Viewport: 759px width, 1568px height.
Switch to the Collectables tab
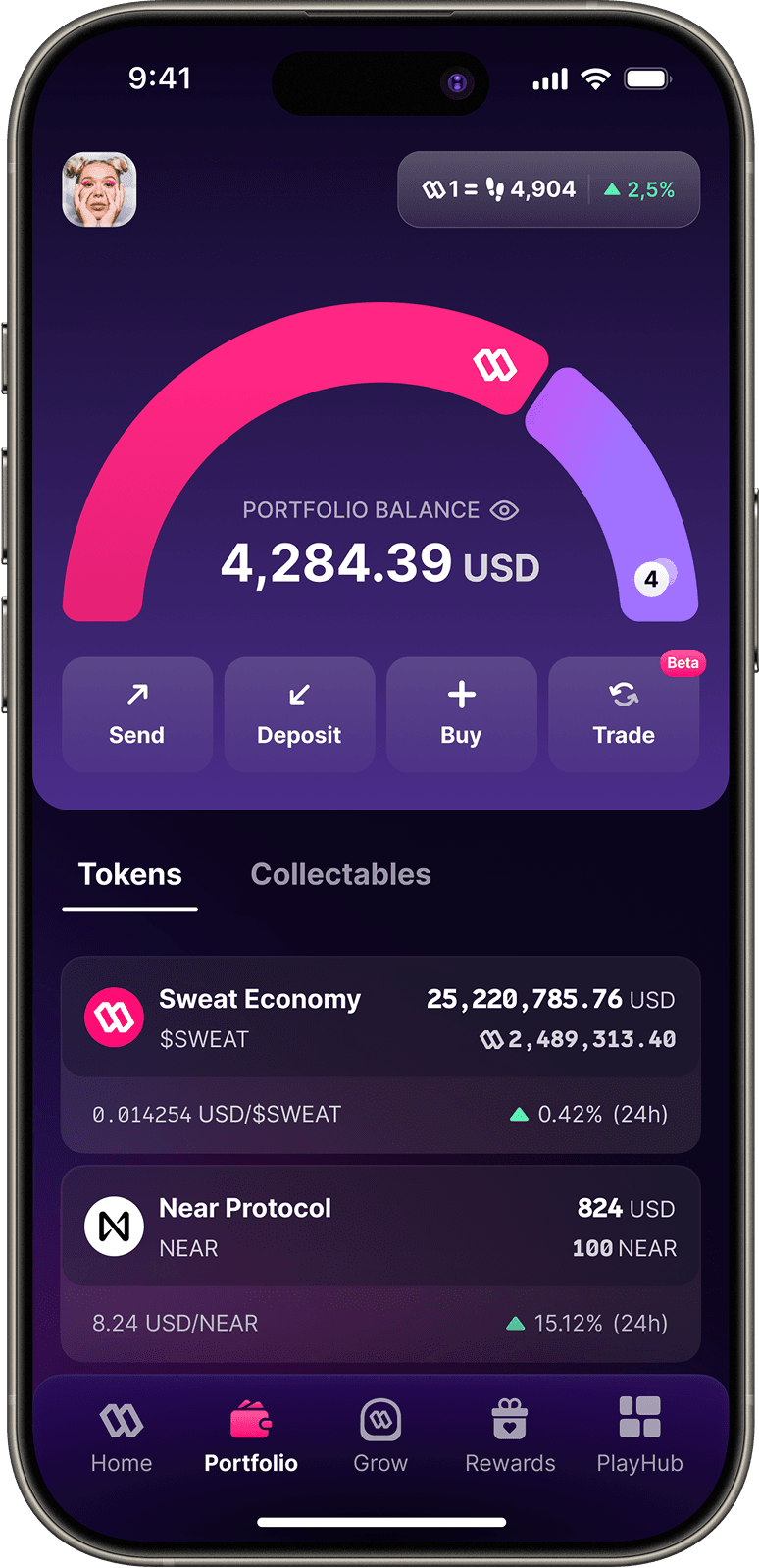point(340,874)
